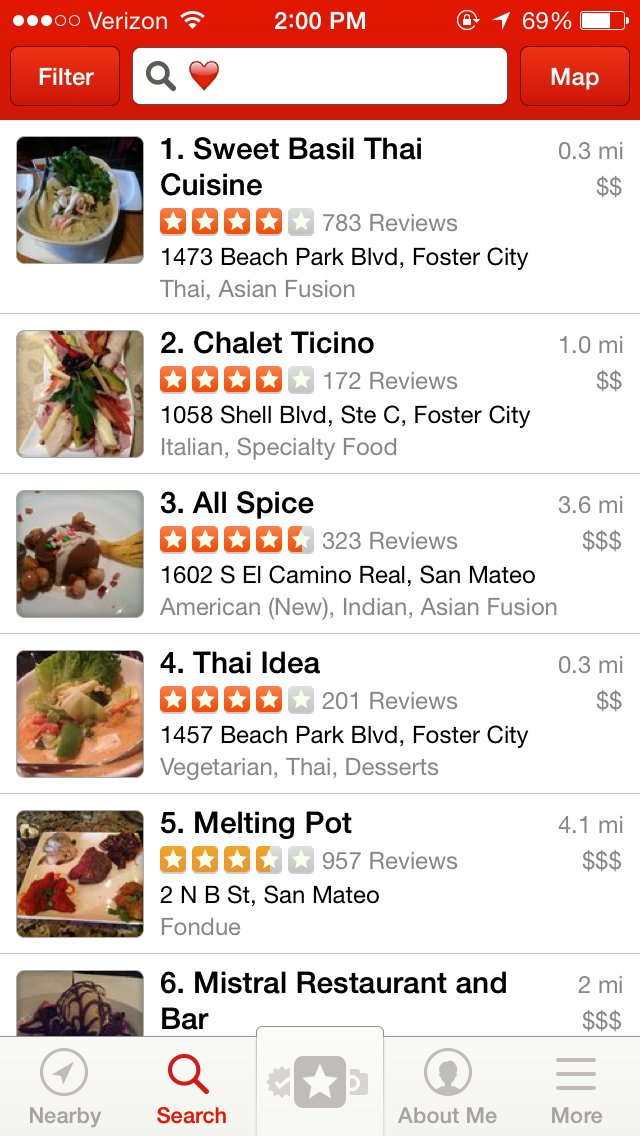Viewport: 640px width, 1136px height.
Task: Select the Search tab
Action: 191,1088
